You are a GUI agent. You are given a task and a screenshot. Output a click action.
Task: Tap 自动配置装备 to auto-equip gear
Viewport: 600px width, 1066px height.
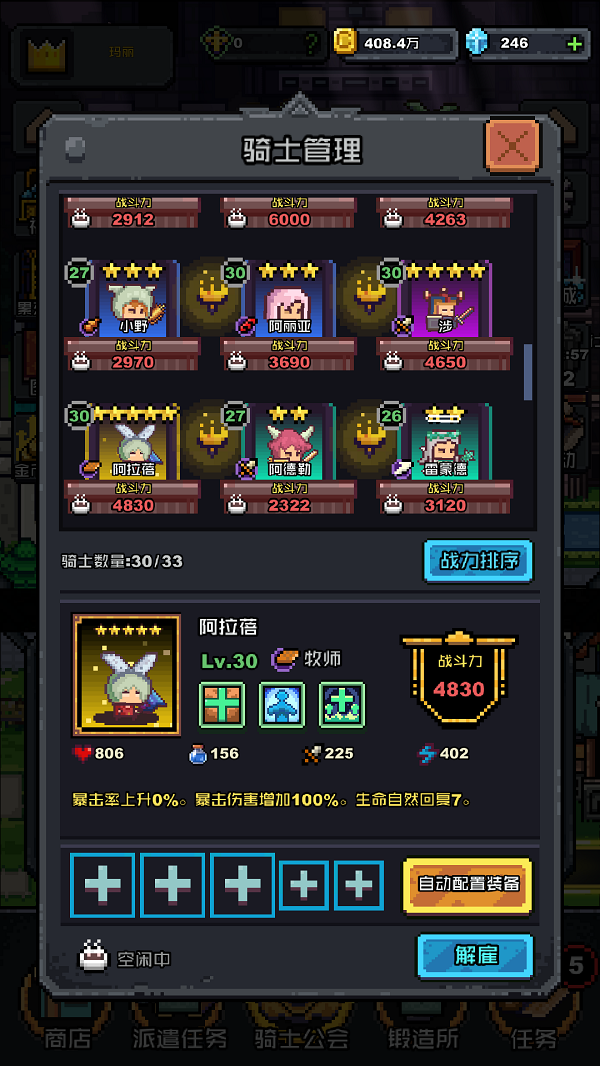pos(468,884)
